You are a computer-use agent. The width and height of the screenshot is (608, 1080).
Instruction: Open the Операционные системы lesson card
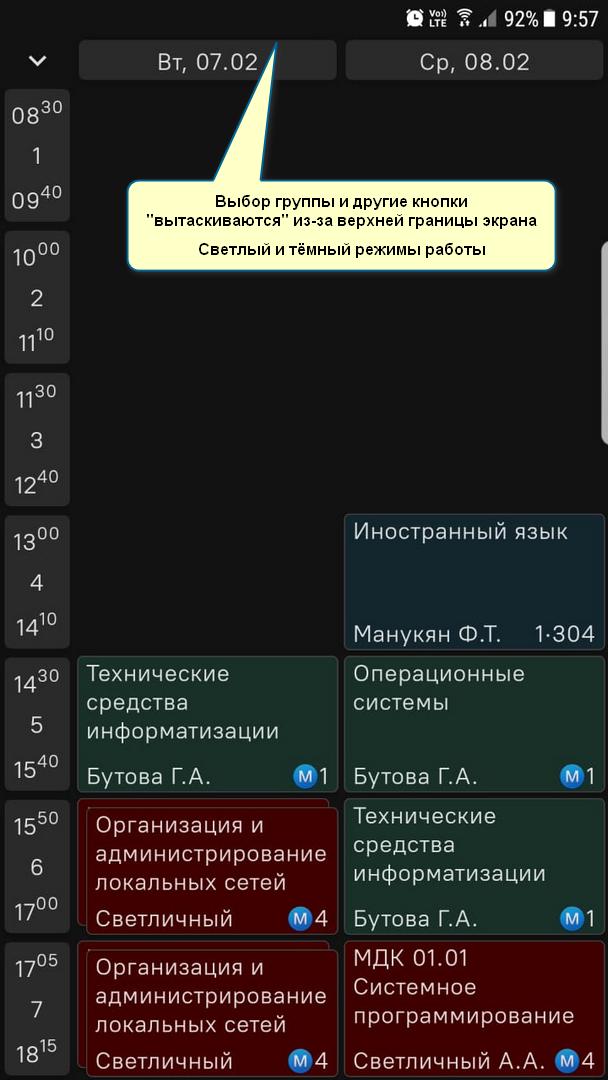(474, 724)
